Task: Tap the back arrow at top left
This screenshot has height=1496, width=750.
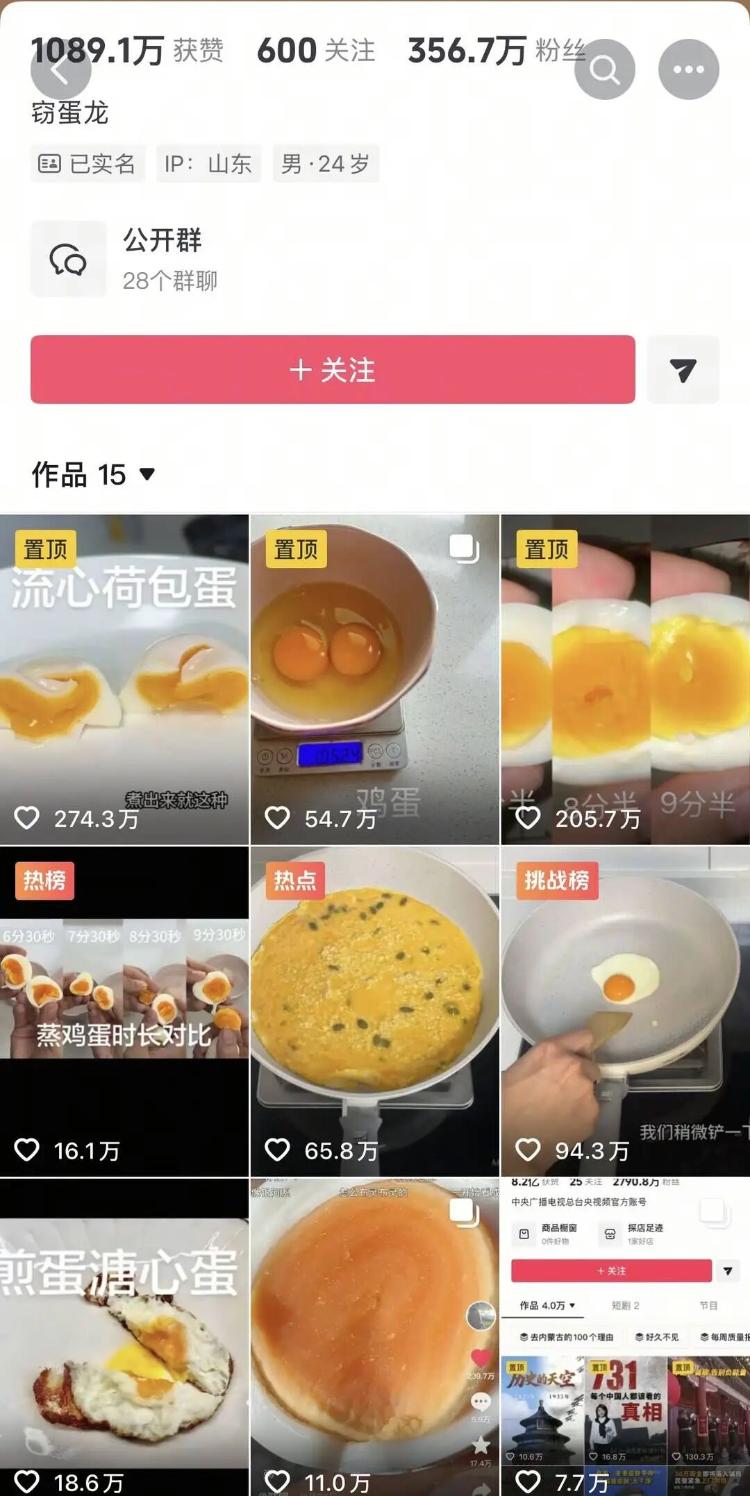Action: [x=62, y=69]
